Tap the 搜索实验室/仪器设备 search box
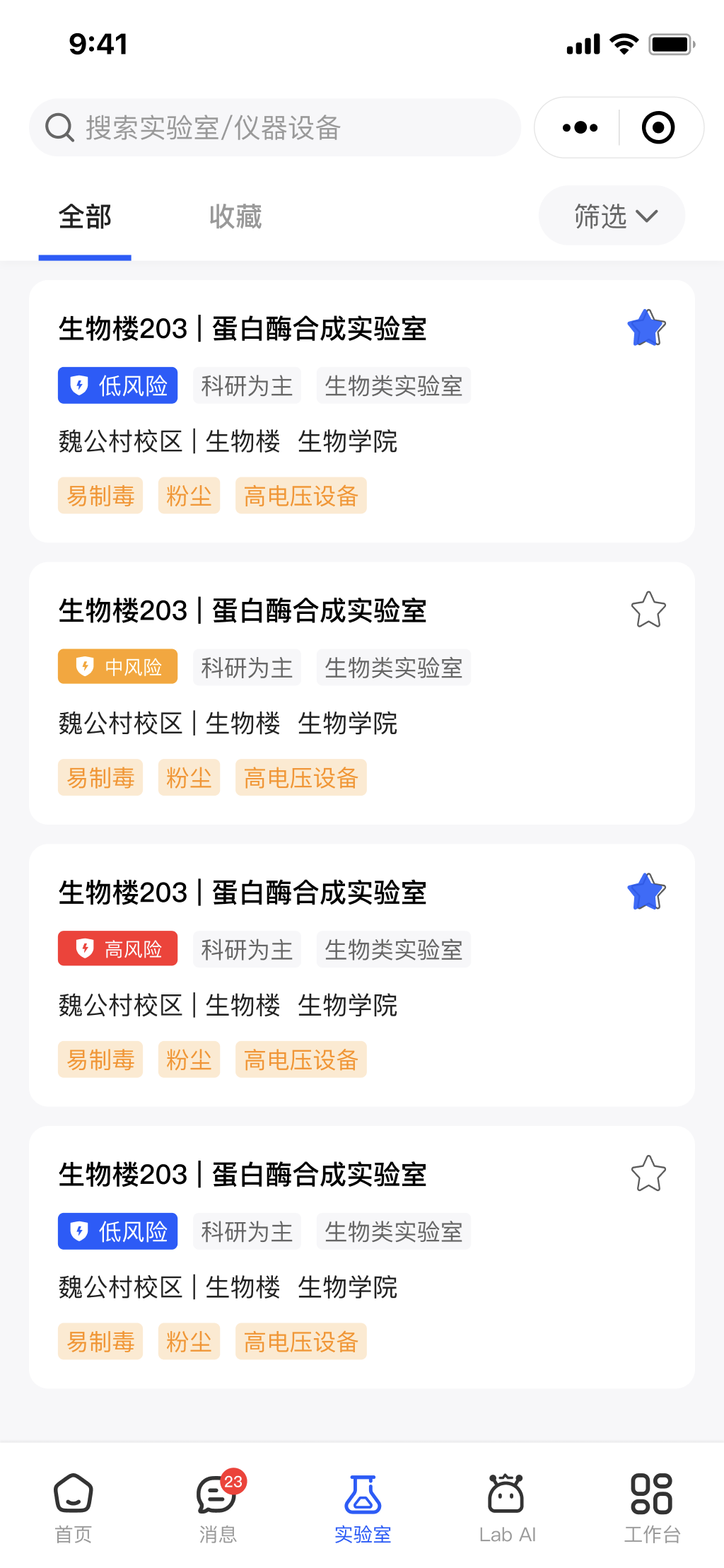 [x=274, y=128]
